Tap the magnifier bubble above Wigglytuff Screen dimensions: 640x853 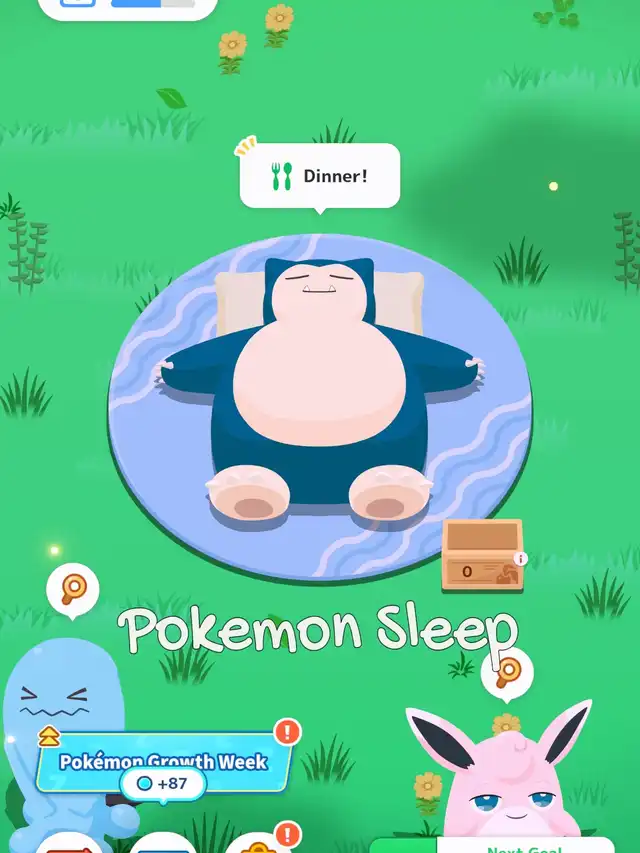coord(507,675)
